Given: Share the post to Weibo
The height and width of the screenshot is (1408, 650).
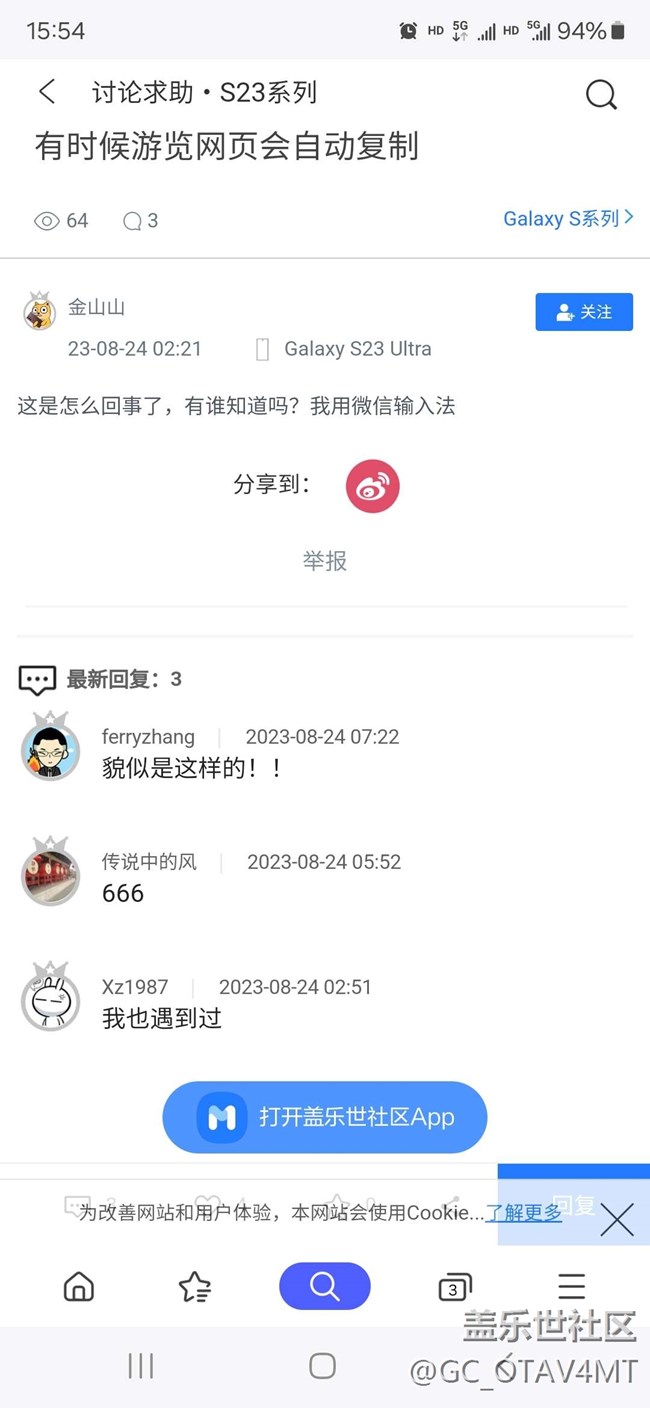Looking at the screenshot, I should [372, 487].
